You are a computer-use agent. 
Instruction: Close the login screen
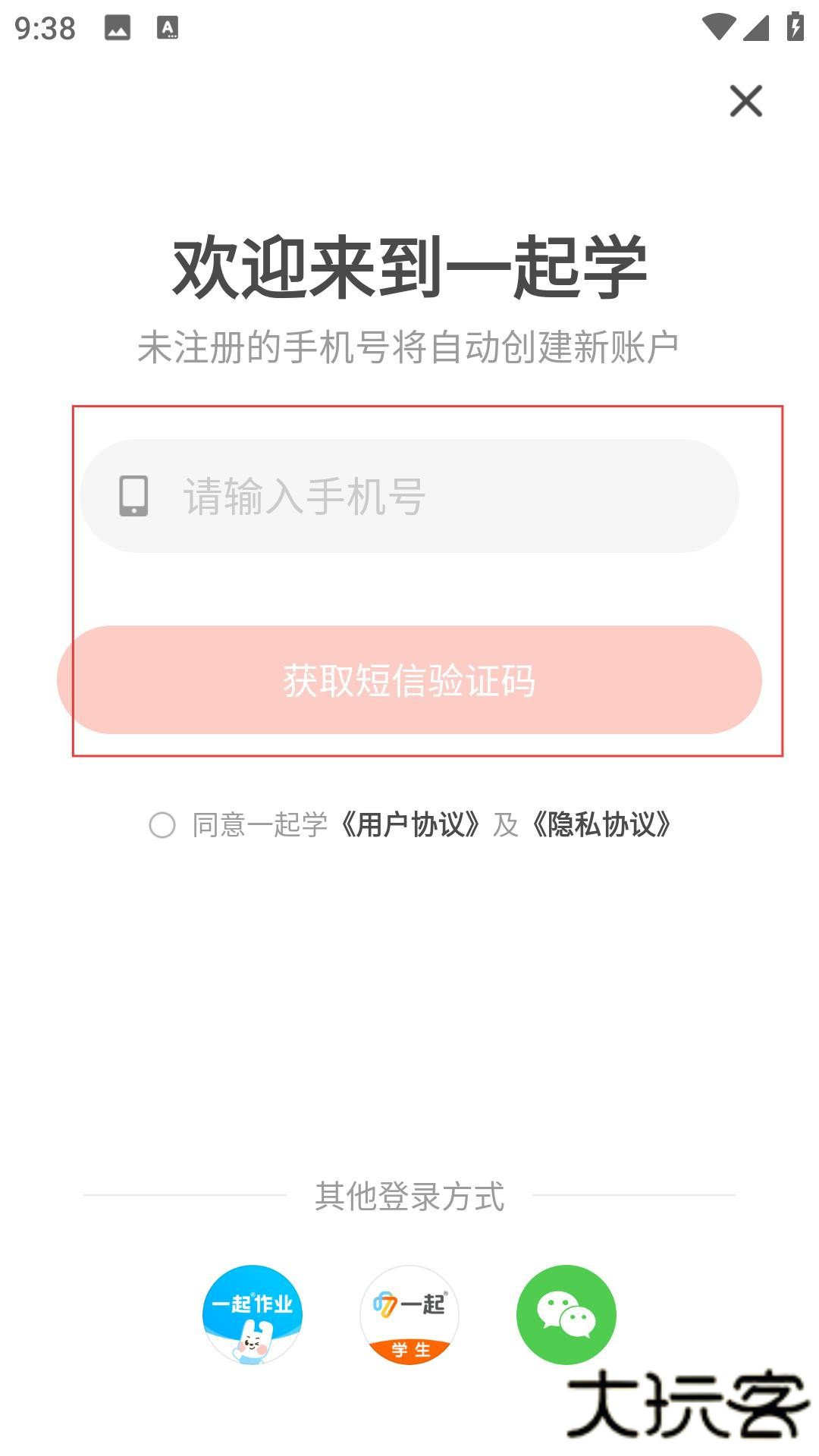pos(745,101)
